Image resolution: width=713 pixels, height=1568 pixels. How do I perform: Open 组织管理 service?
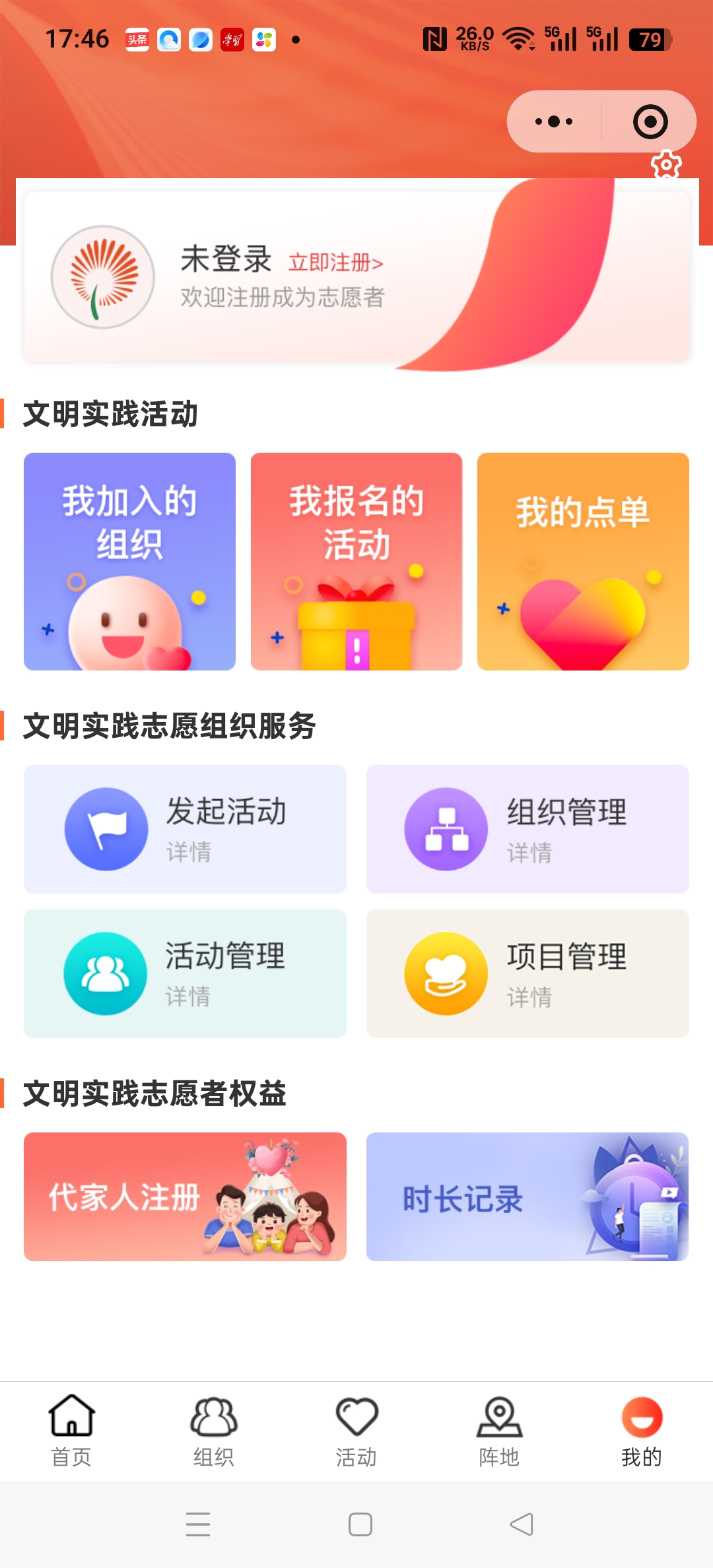coord(527,829)
